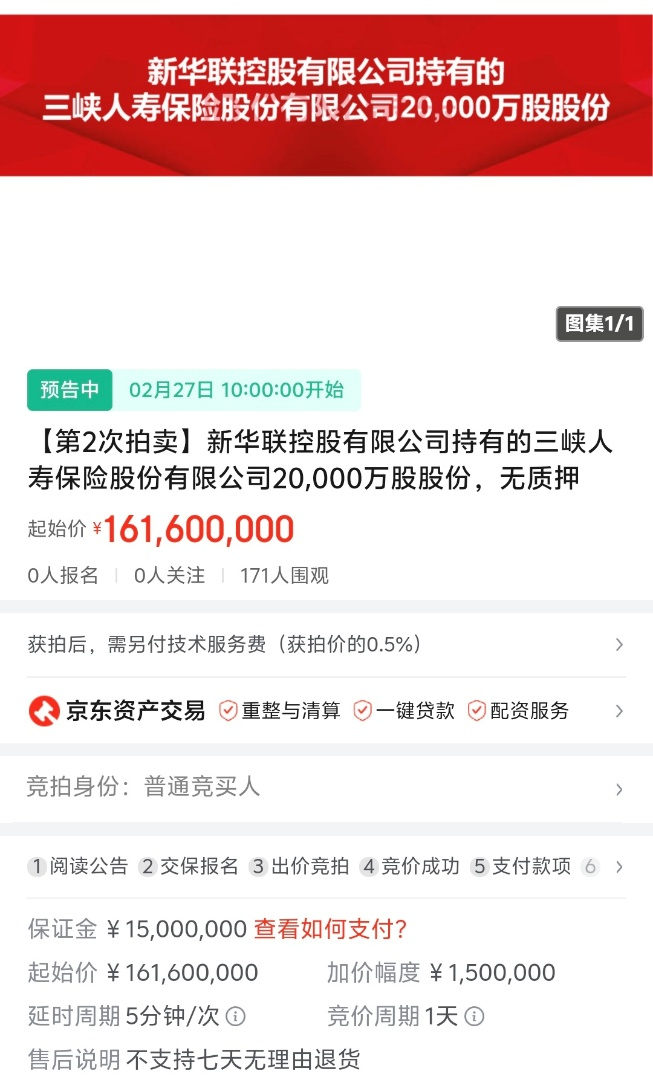Show info about 延时周期

pos(236,1017)
